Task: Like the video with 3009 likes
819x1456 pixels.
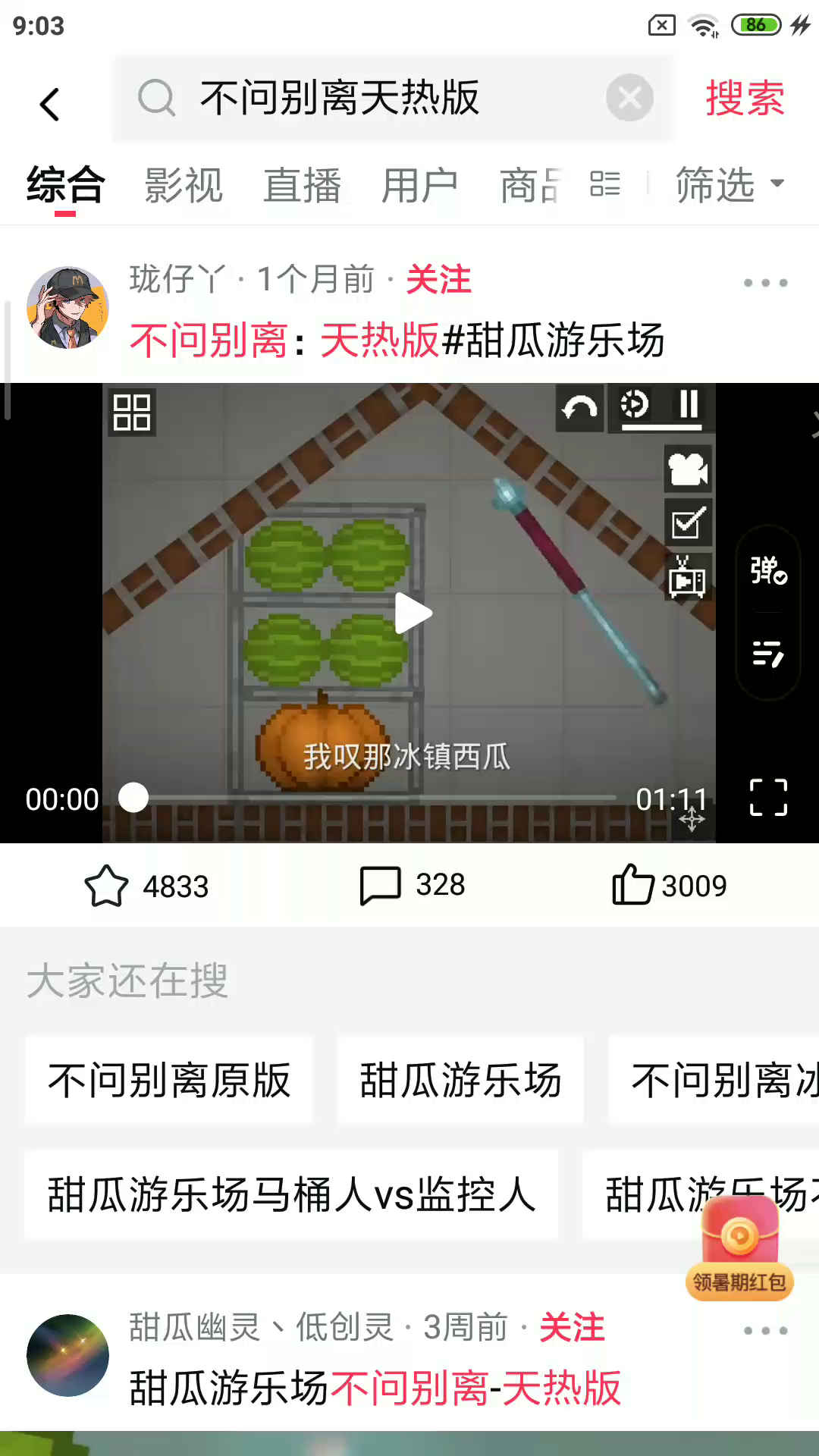Action: pos(632,886)
